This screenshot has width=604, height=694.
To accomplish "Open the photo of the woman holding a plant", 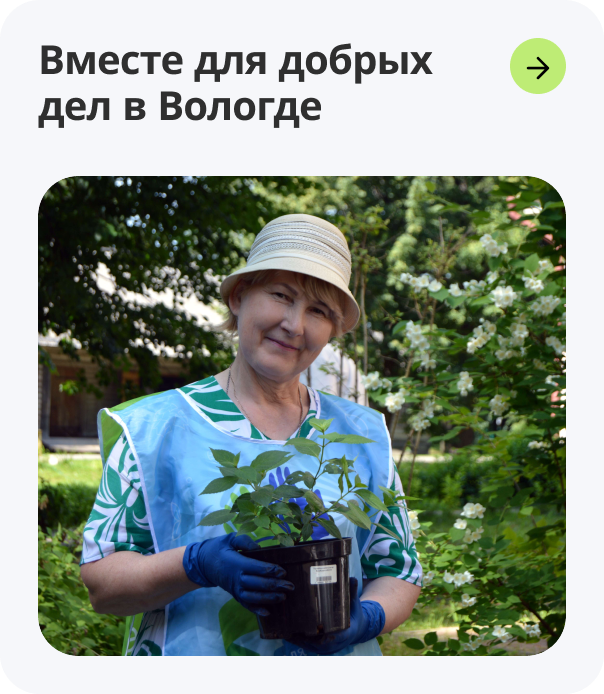I will click(x=302, y=416).
